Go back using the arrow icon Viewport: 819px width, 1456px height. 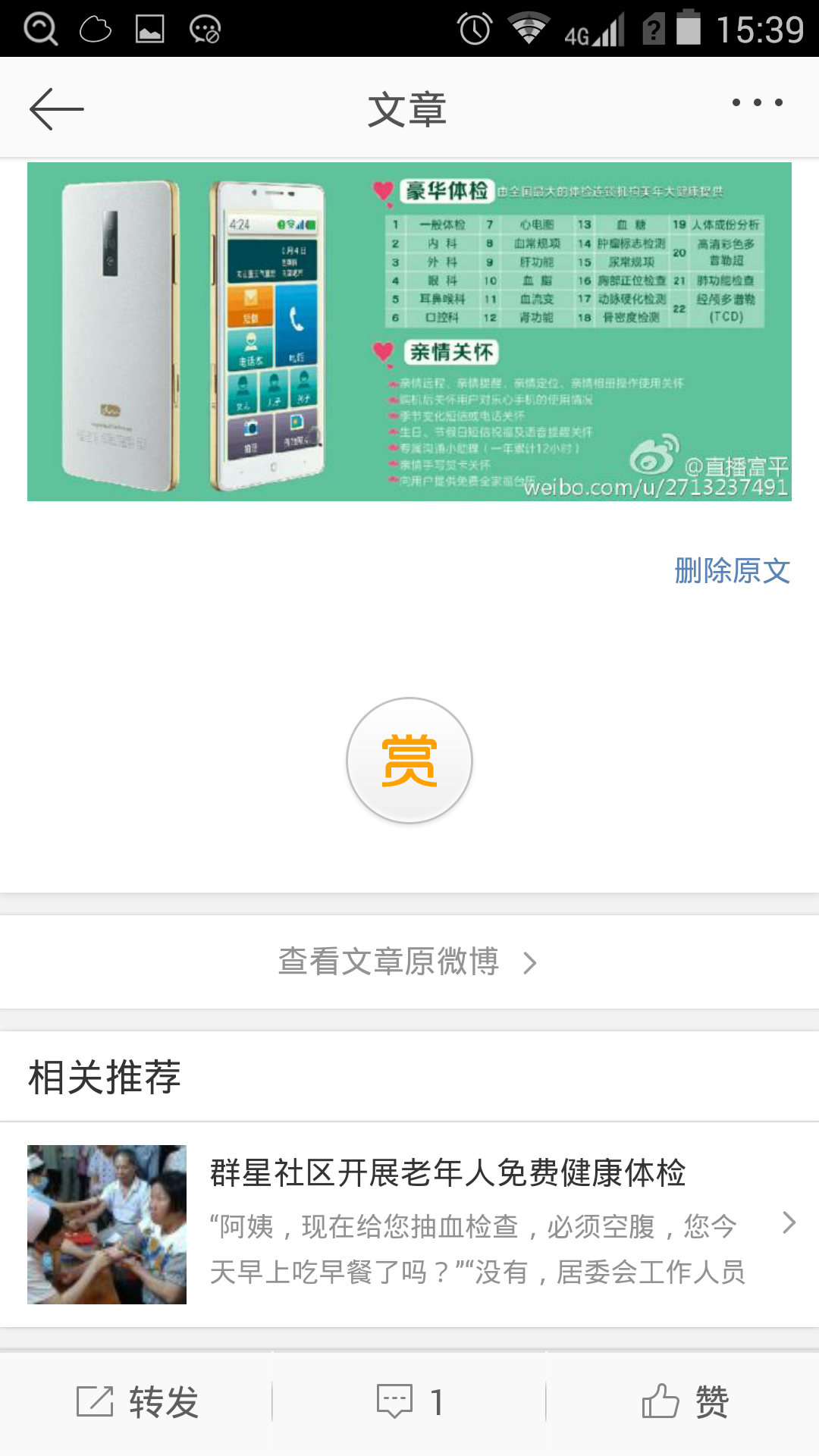[56, 109]
